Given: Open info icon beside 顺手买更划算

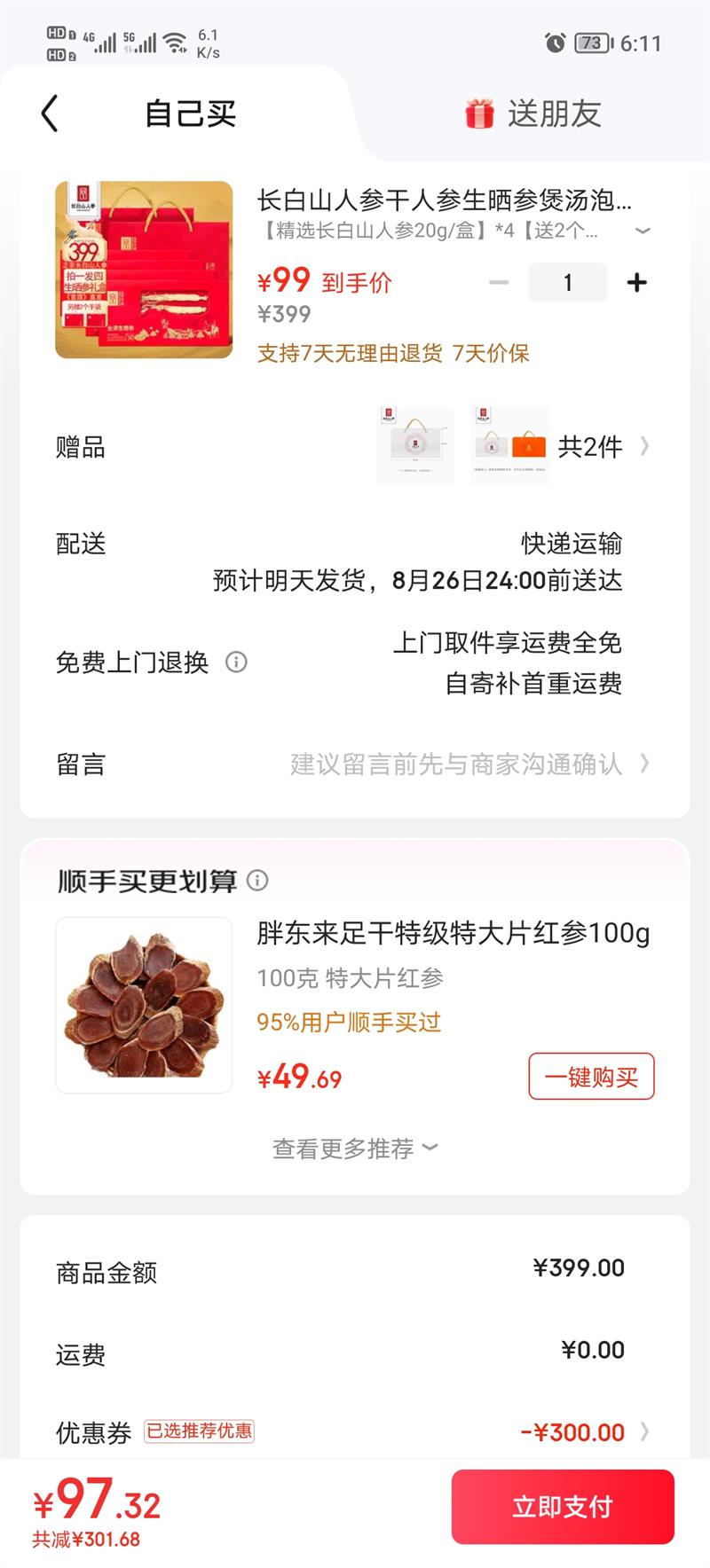Looking at the screenshot, I should (x=257, y=881).
